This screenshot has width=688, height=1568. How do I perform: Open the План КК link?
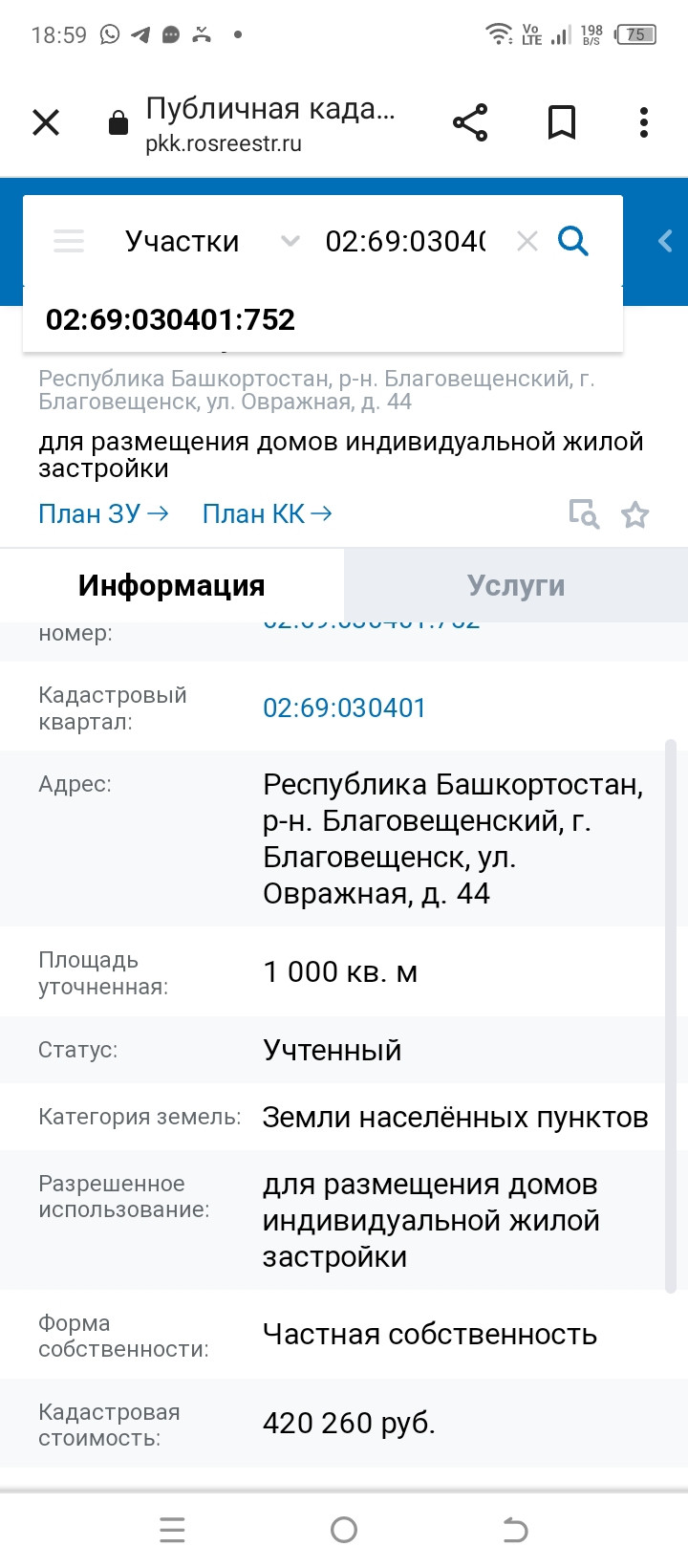pos(268,514)
